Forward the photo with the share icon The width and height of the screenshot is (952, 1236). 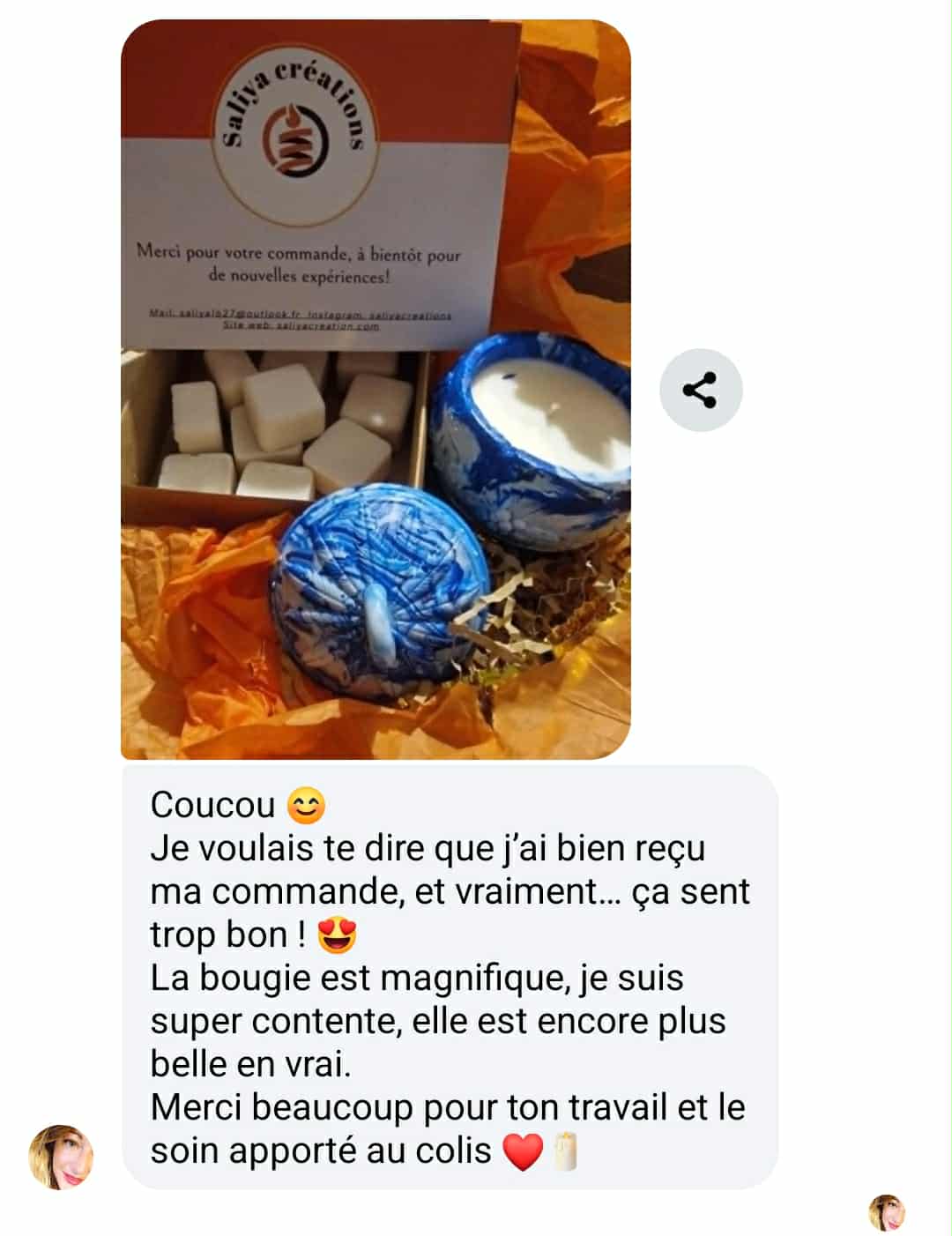coord(701,390)
